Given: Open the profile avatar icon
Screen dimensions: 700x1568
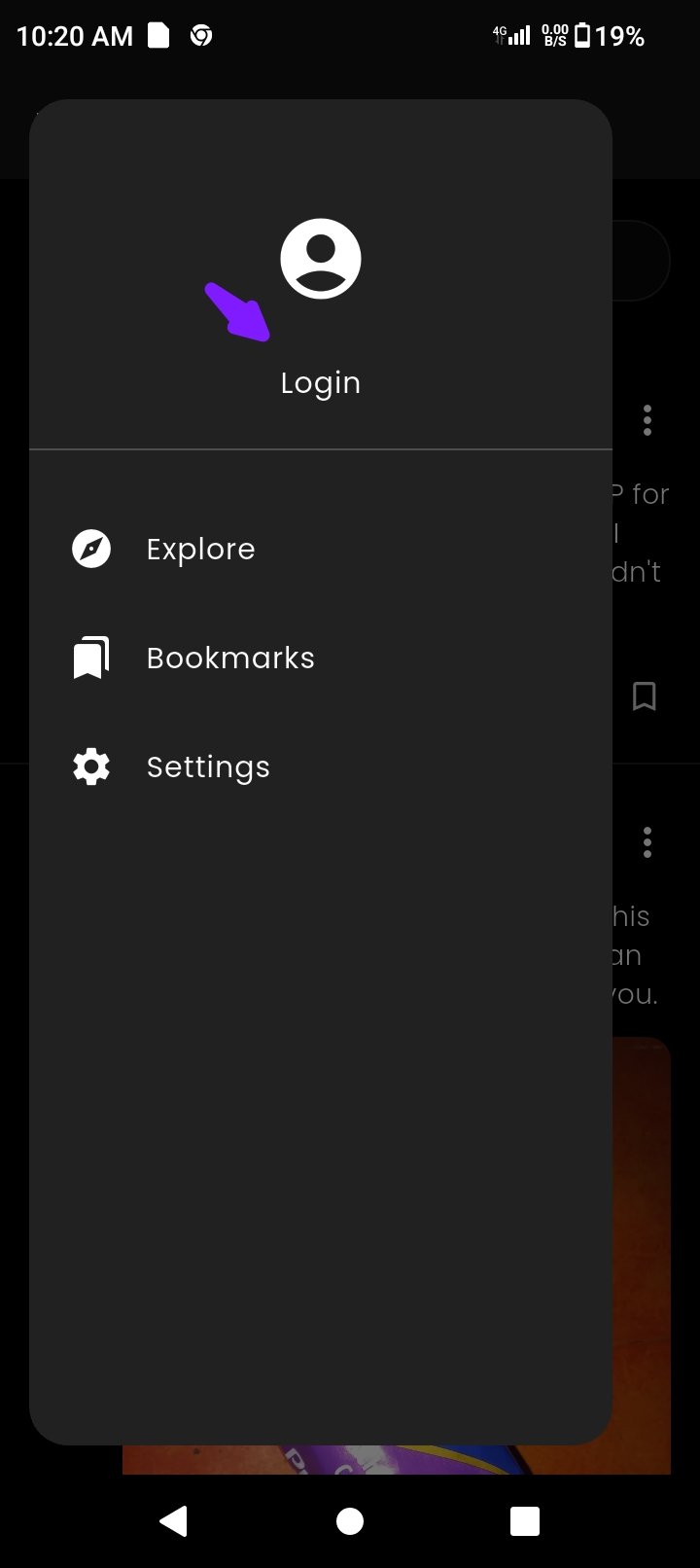Looking at the screenshot, I should [321, 259].
